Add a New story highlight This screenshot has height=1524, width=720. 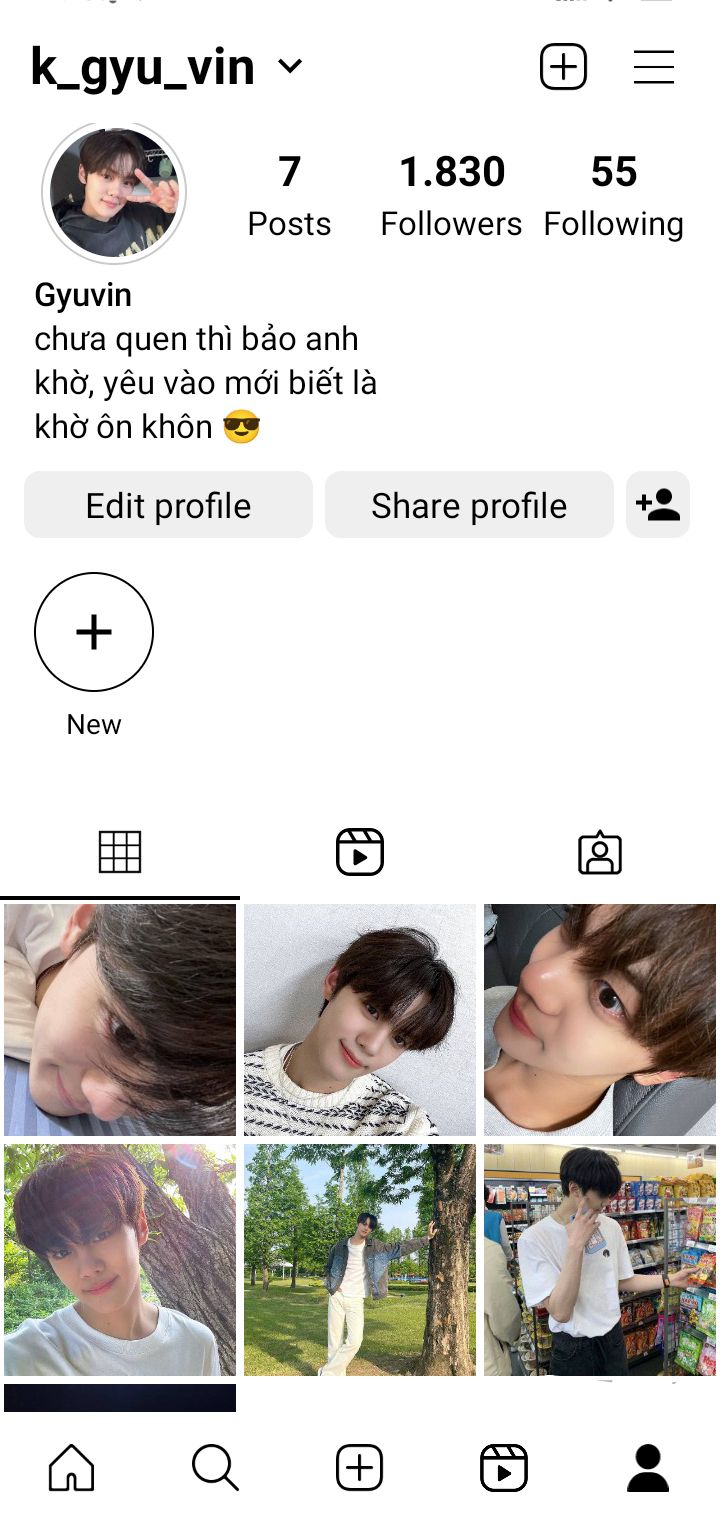(x=94, y=632)
